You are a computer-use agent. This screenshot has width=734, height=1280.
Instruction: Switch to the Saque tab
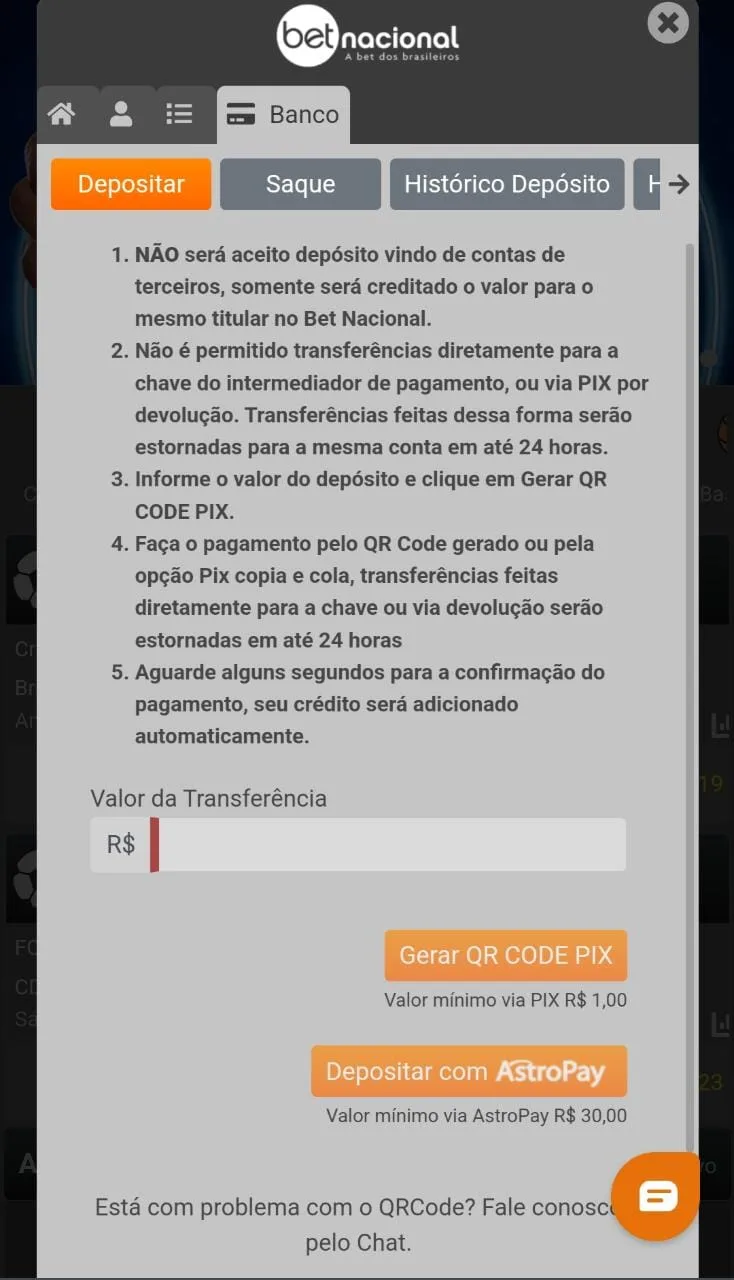(x=299, y=184)
